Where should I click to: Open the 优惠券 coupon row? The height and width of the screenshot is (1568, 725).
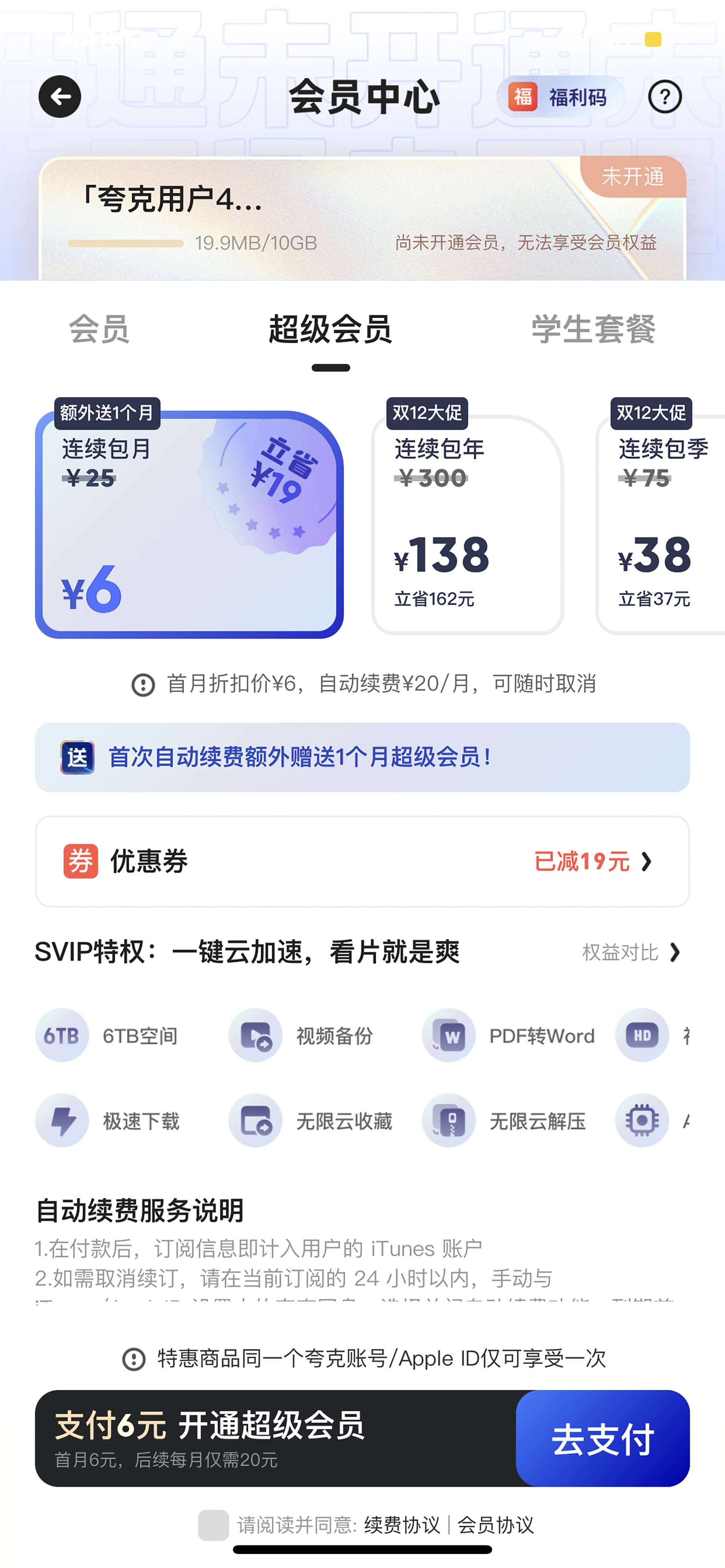362,861
